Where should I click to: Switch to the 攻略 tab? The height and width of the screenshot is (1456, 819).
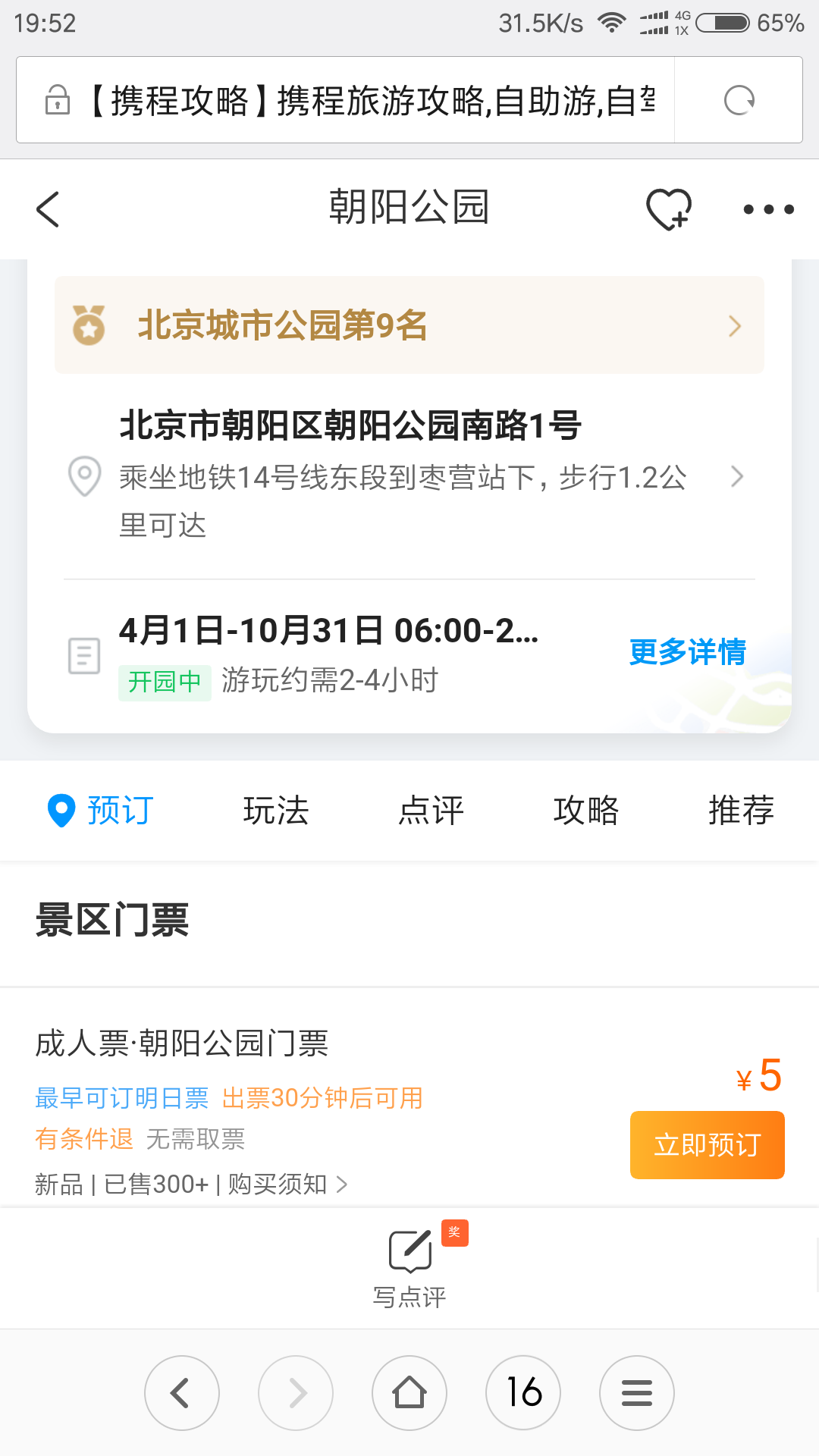(x=586, y=810)
